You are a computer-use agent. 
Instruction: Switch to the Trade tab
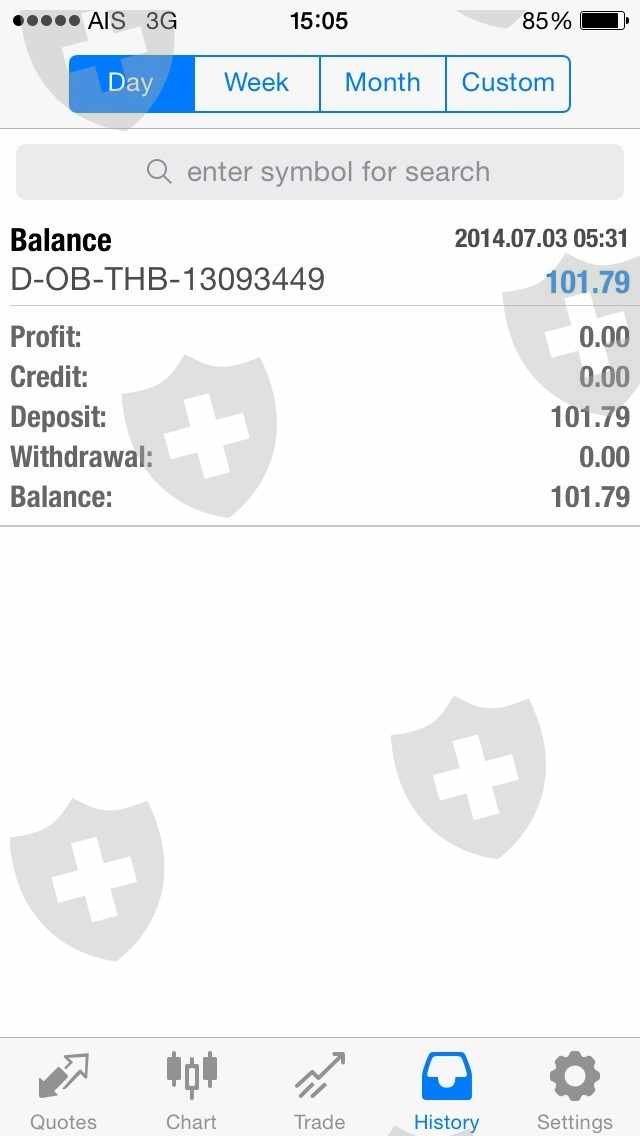[320, 1088]
